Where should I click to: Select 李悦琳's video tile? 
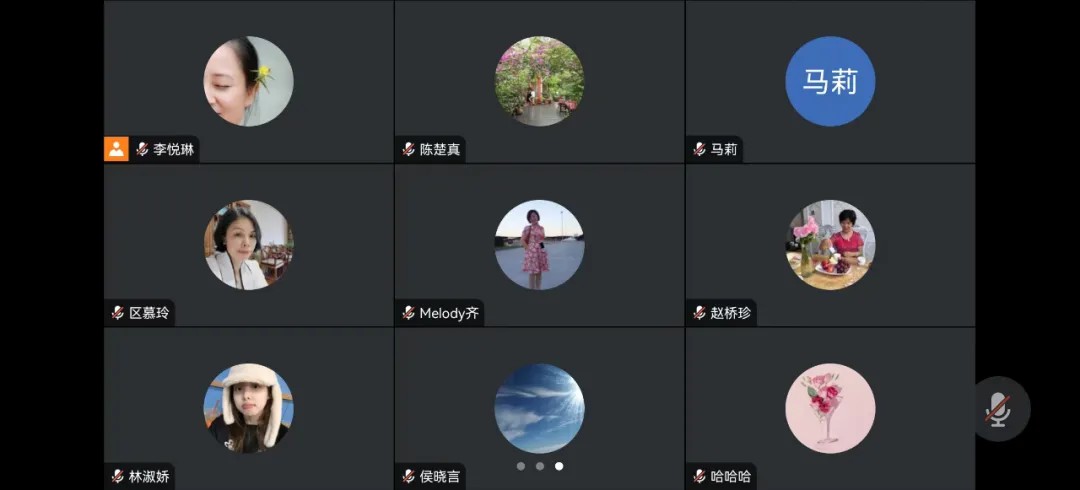249,82
